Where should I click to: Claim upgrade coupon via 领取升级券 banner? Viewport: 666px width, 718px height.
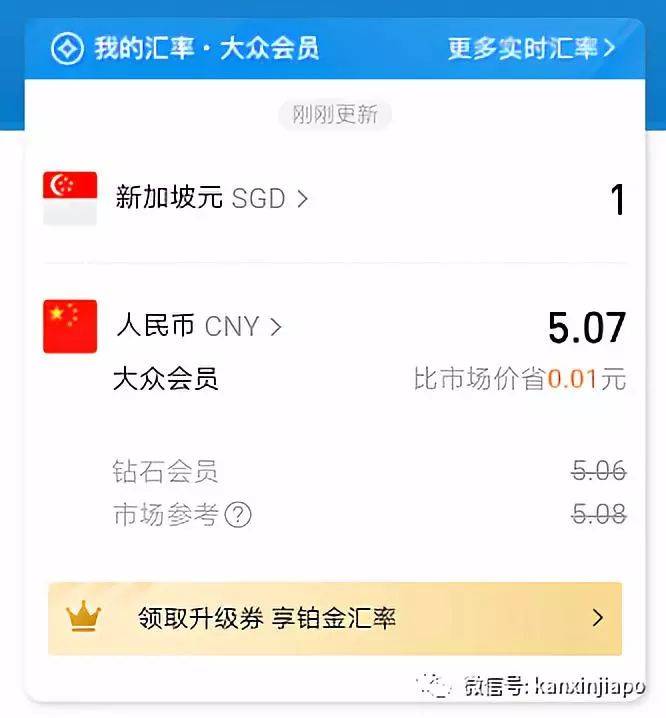pyautogui.click(x=334, y=618)
